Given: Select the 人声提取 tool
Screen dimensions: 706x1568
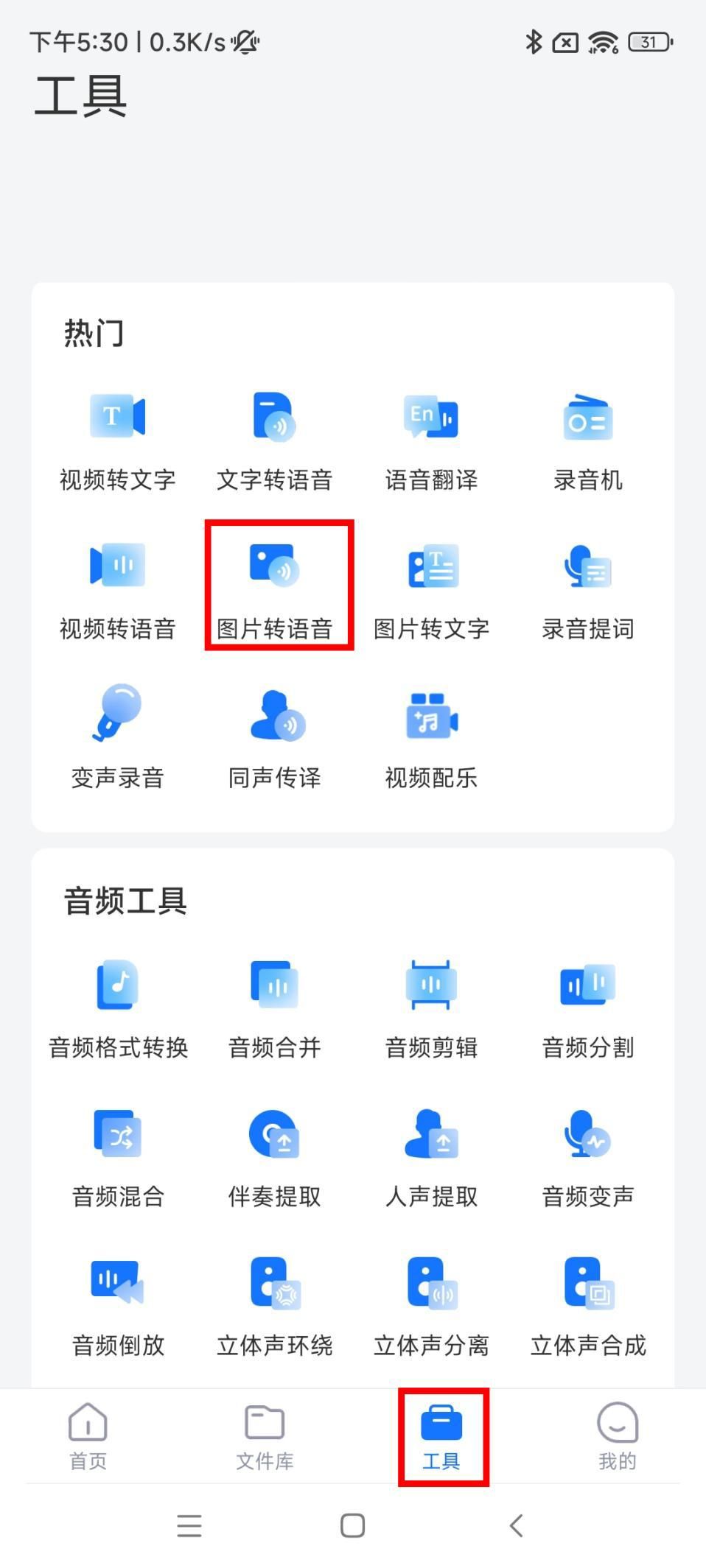Looking at the screenshot, I should 431,1158.
